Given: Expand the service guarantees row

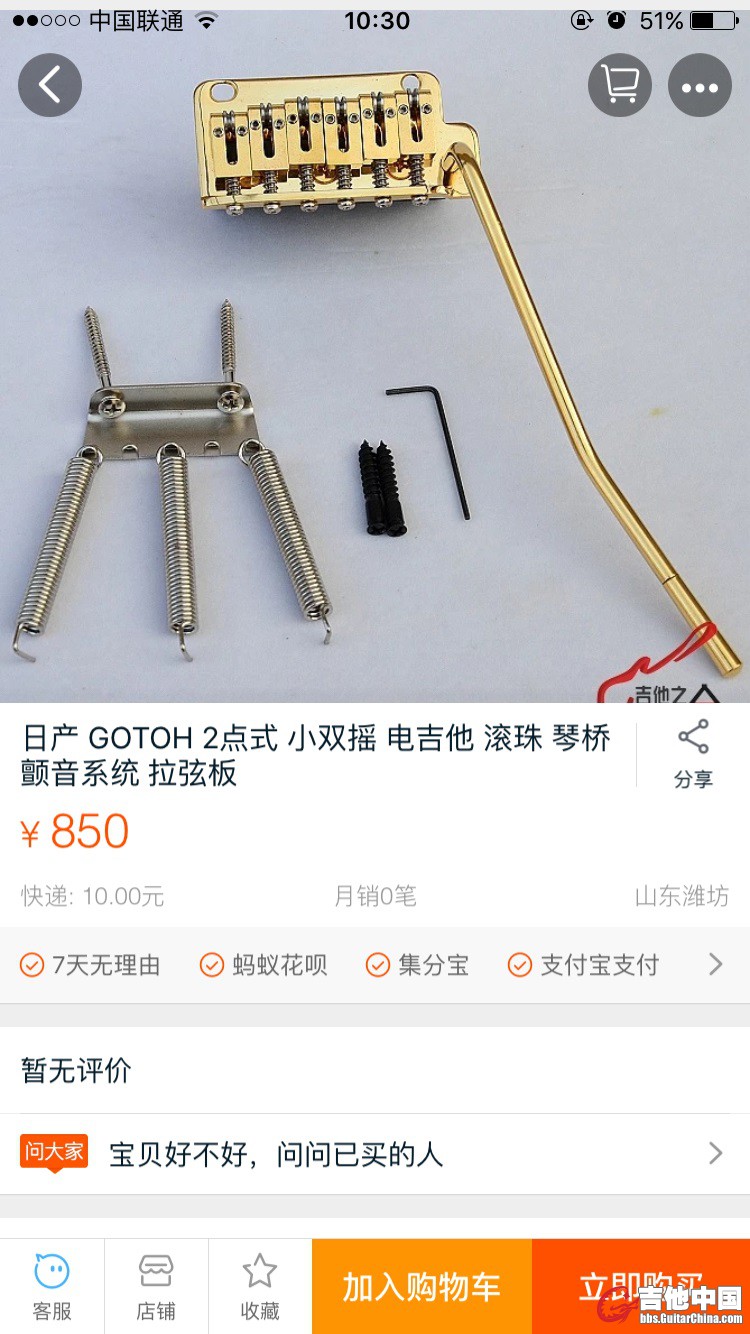Looking at the screenshot, I should (714, 965).
